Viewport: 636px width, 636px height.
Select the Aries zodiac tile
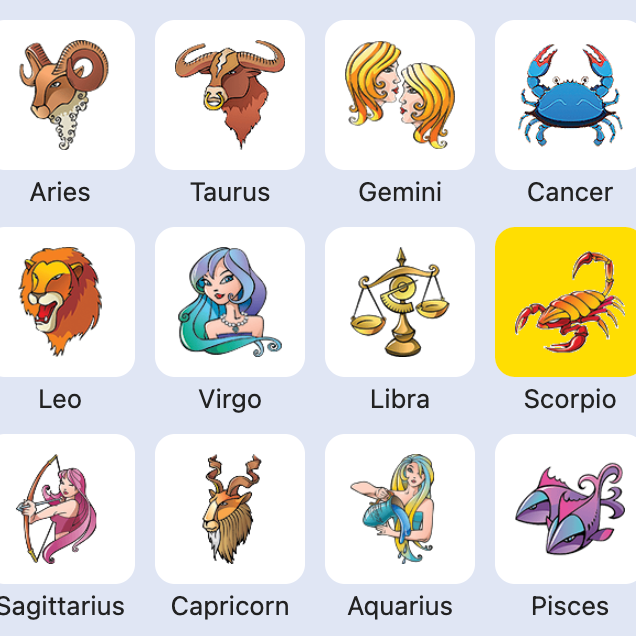tap(62, 95)
